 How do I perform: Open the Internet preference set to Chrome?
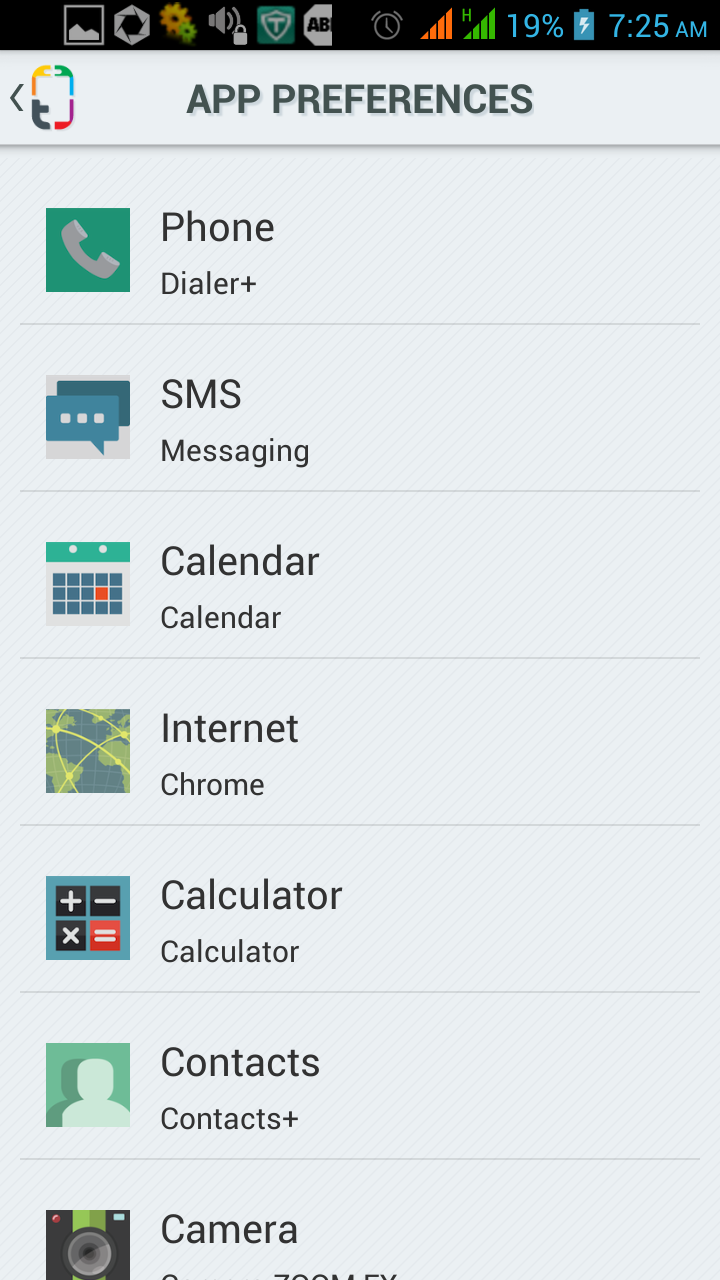click(360, 751)
